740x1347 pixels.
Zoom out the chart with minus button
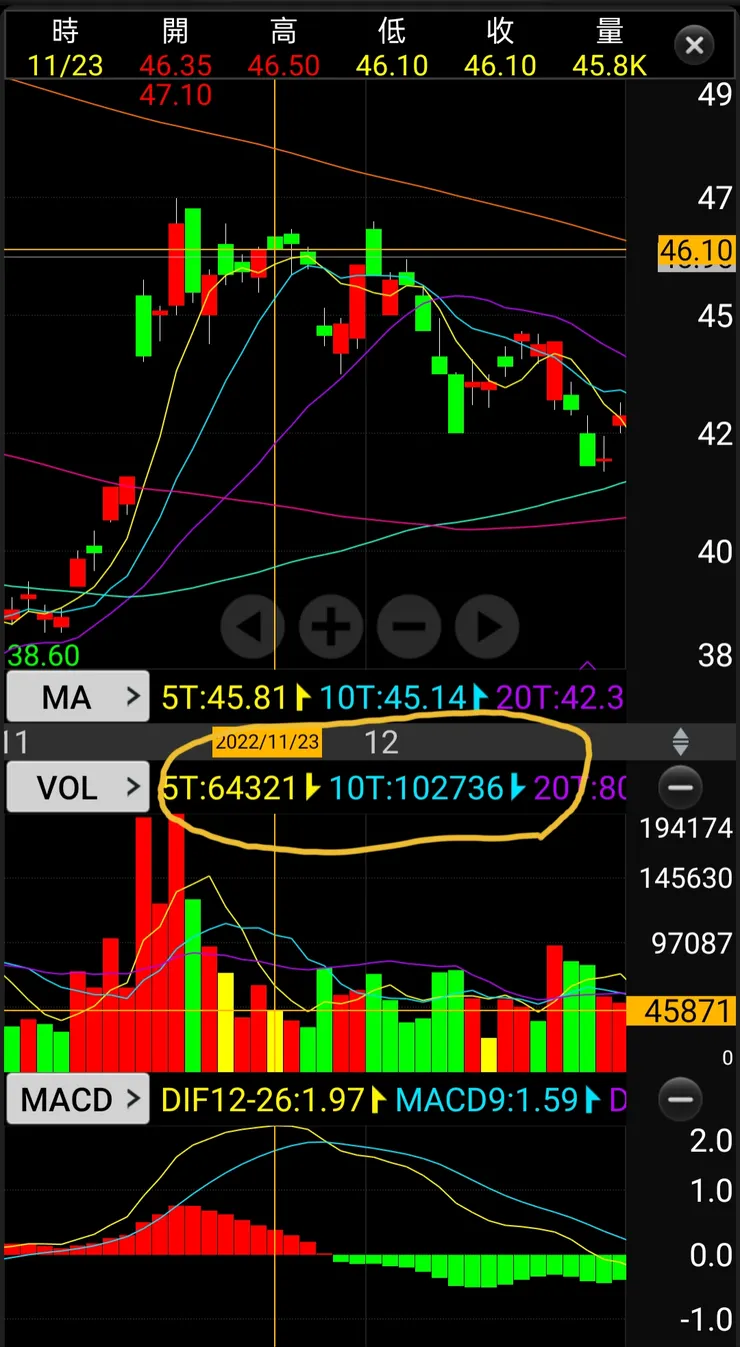click(409, 627)
